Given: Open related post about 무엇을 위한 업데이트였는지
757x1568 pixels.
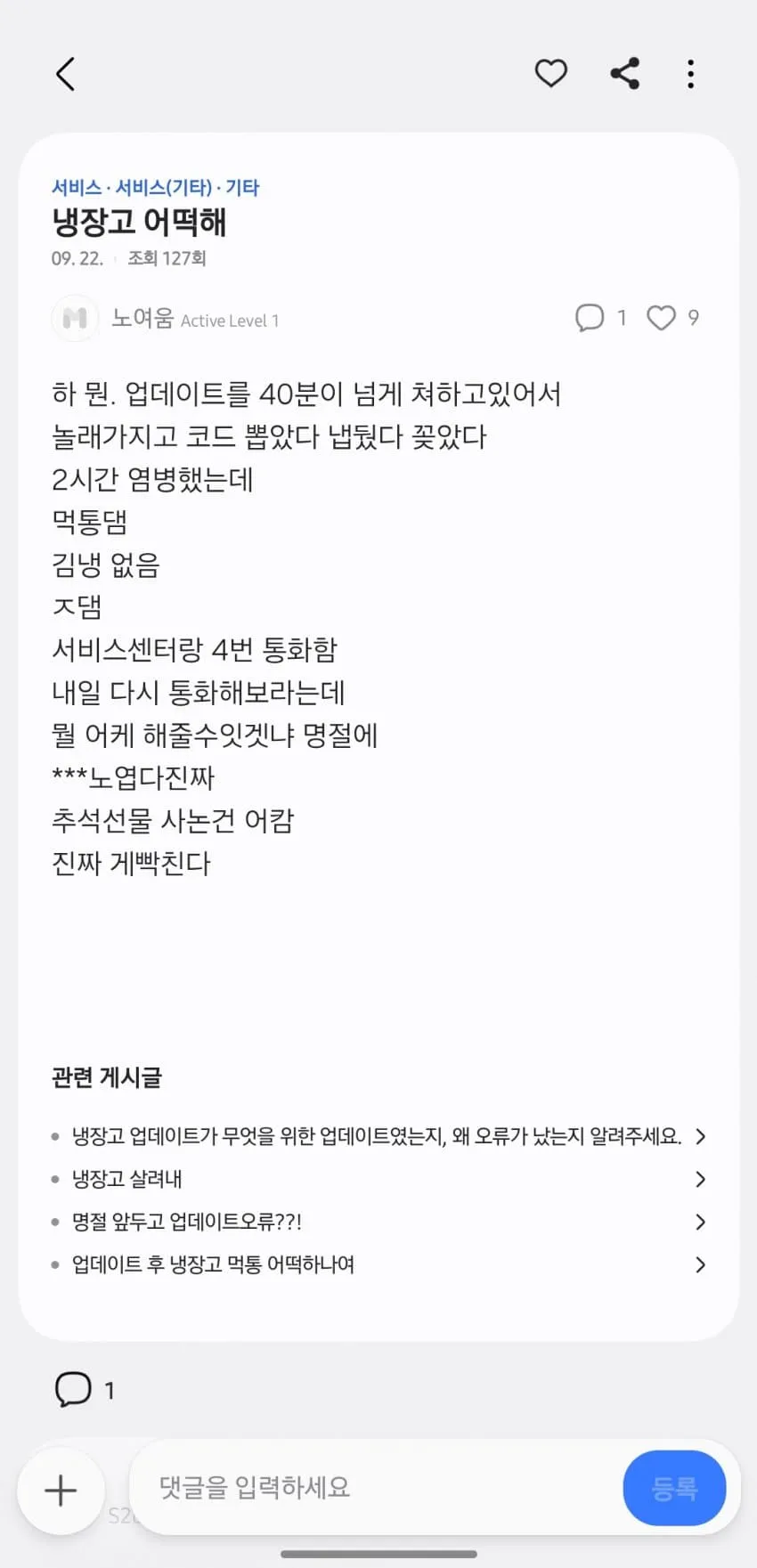Looking at the screenshot, I should point(378,1136).
